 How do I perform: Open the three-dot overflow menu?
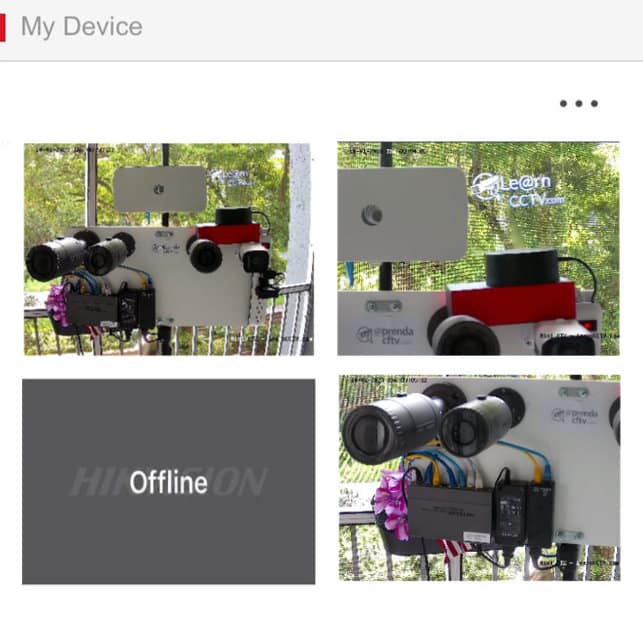(x=578, y=104)
